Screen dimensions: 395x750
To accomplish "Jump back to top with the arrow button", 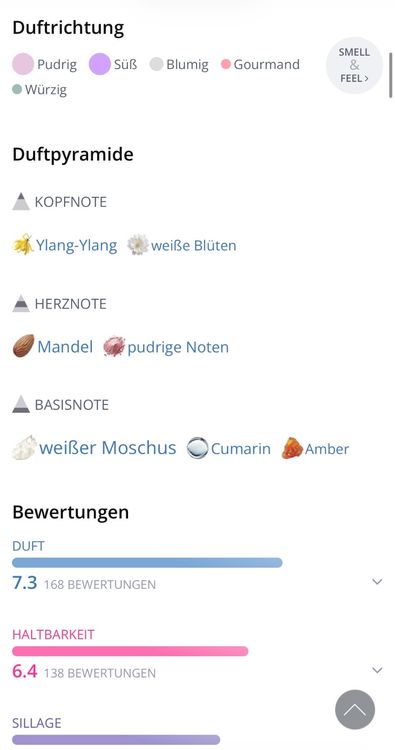I will pyautogui.click(x=355, y=709).
